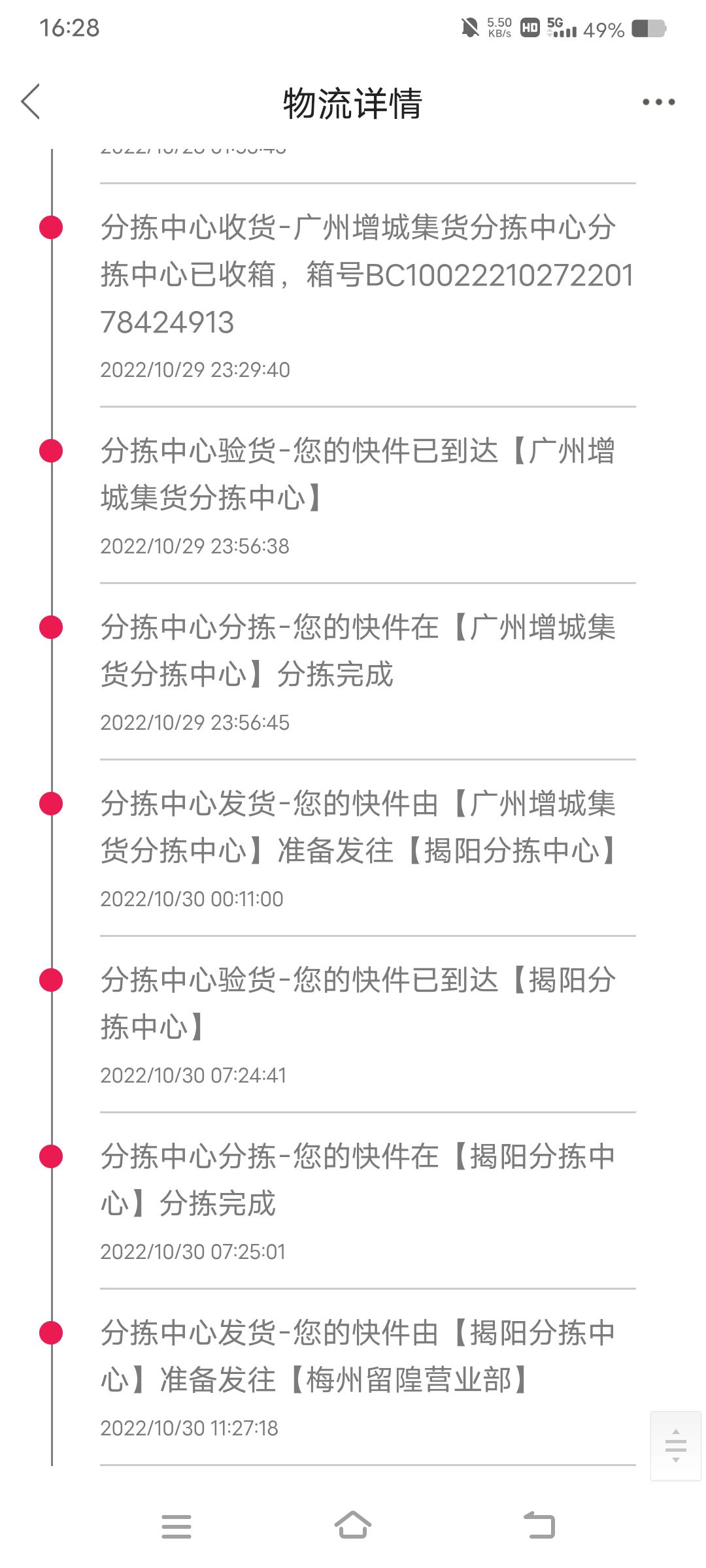The image size is (706, 1568).
Task: Open the three-dot overflow menu
Action: click(658, 102)
